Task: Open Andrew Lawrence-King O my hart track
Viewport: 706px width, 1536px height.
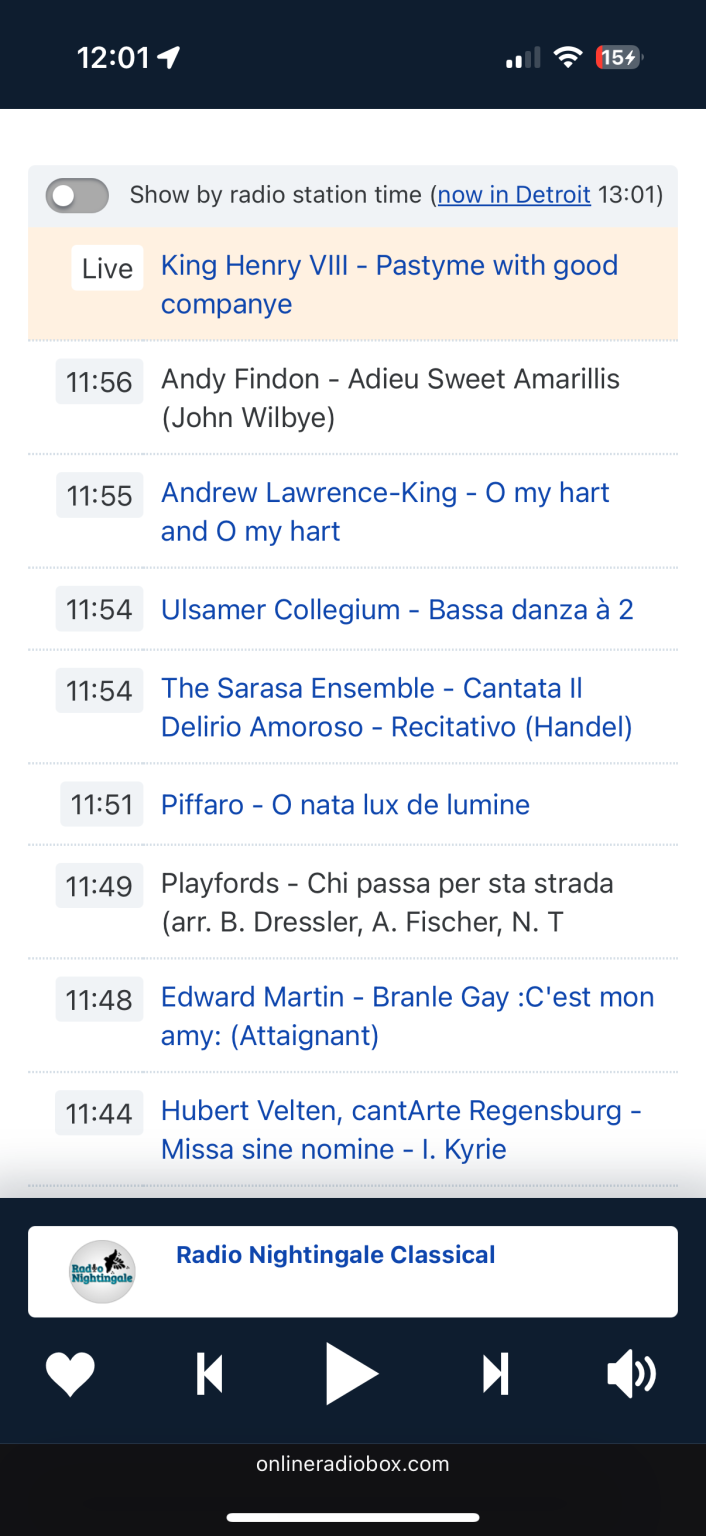Action: pos(385,512)
